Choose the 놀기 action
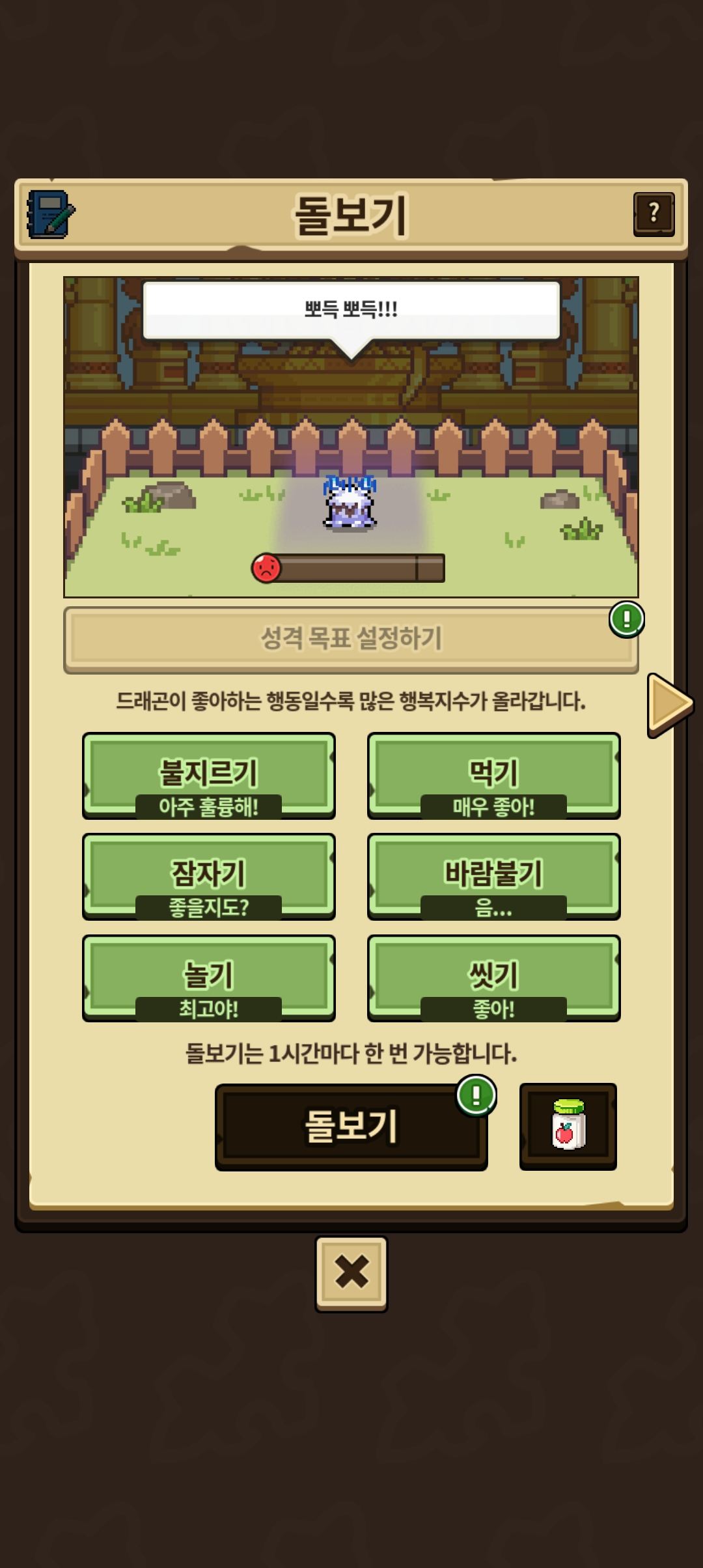Screen dimensions: 703x1568 point(208,977)
